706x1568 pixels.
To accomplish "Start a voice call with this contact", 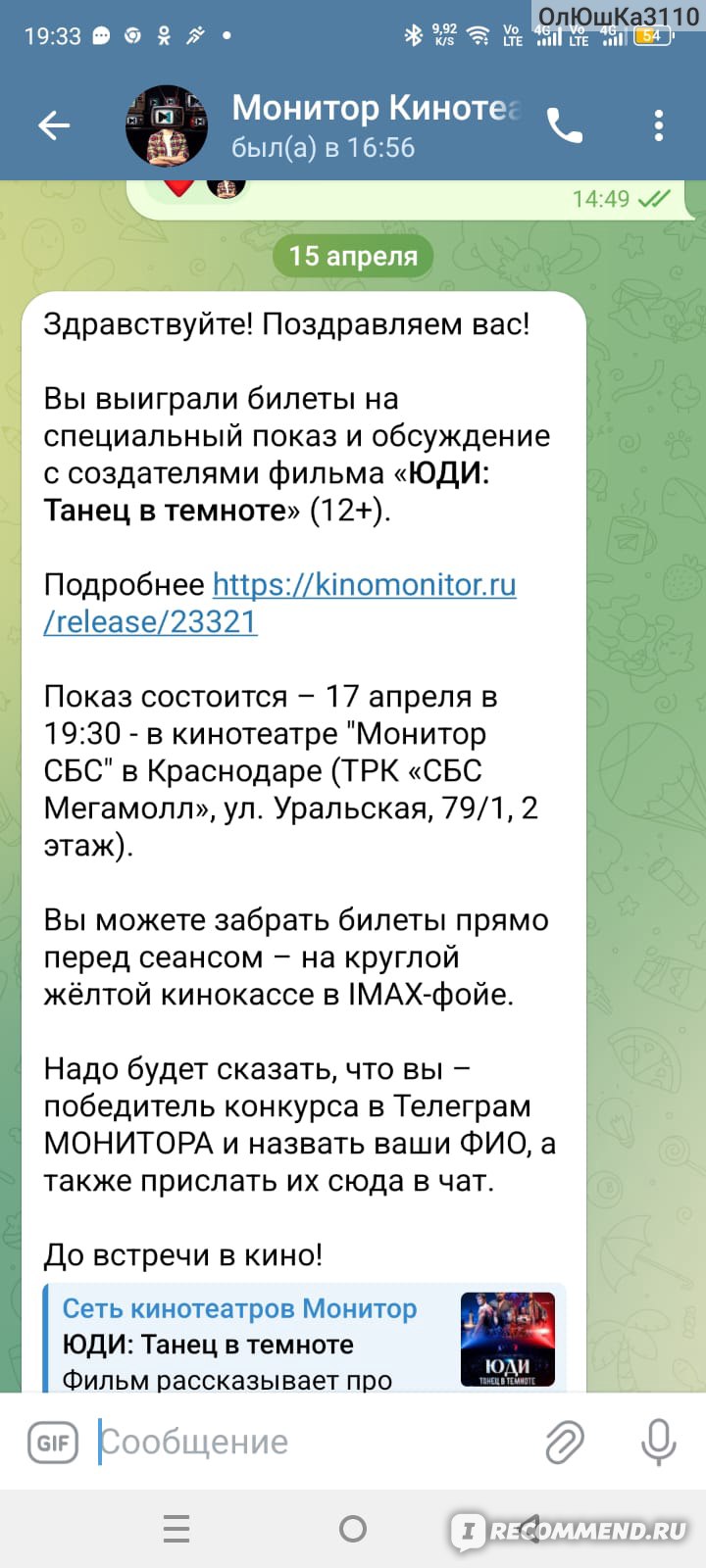I will coord(564,125).
